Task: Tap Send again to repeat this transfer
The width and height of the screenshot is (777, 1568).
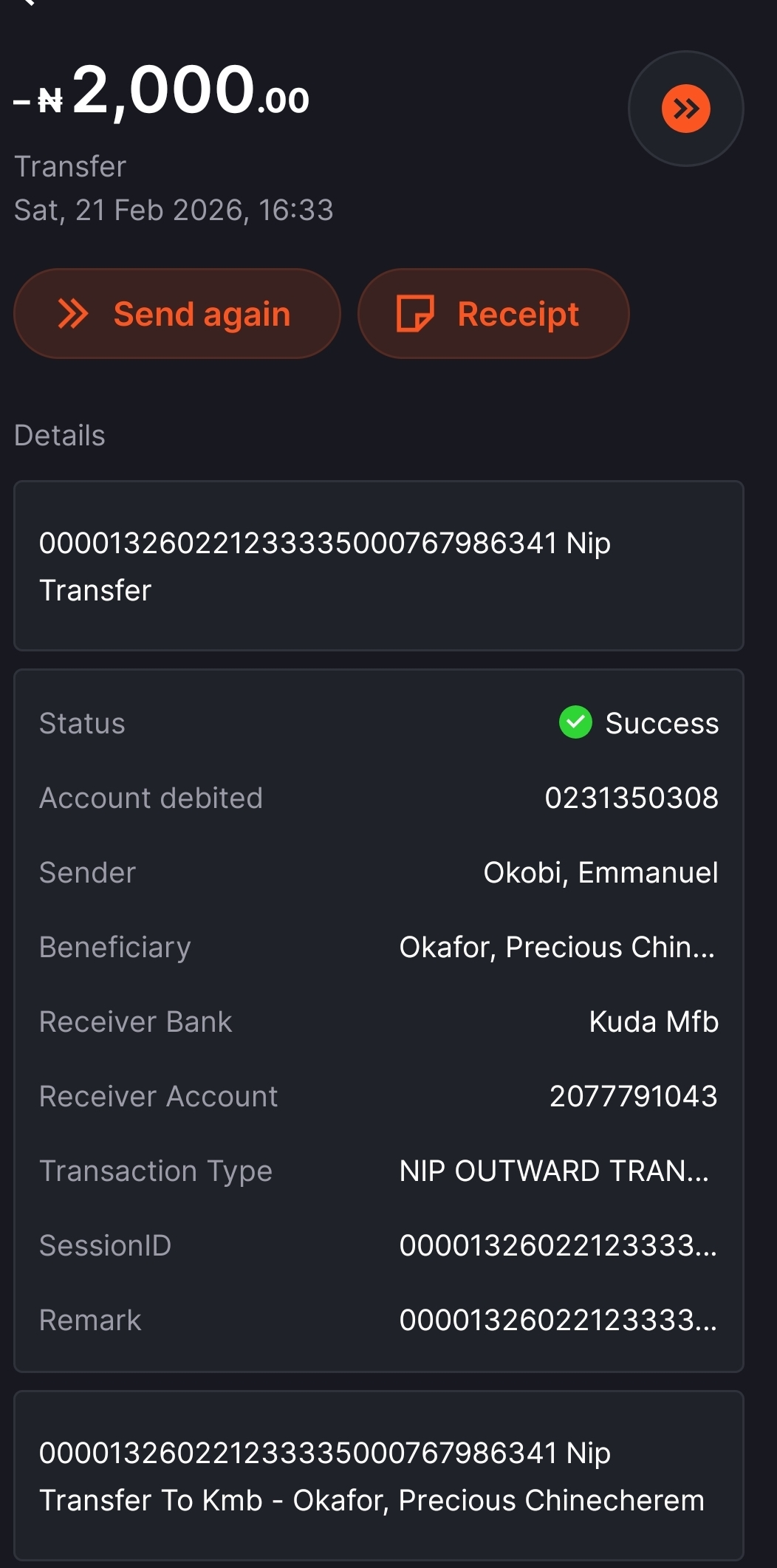Action: [x=177, y=314]
